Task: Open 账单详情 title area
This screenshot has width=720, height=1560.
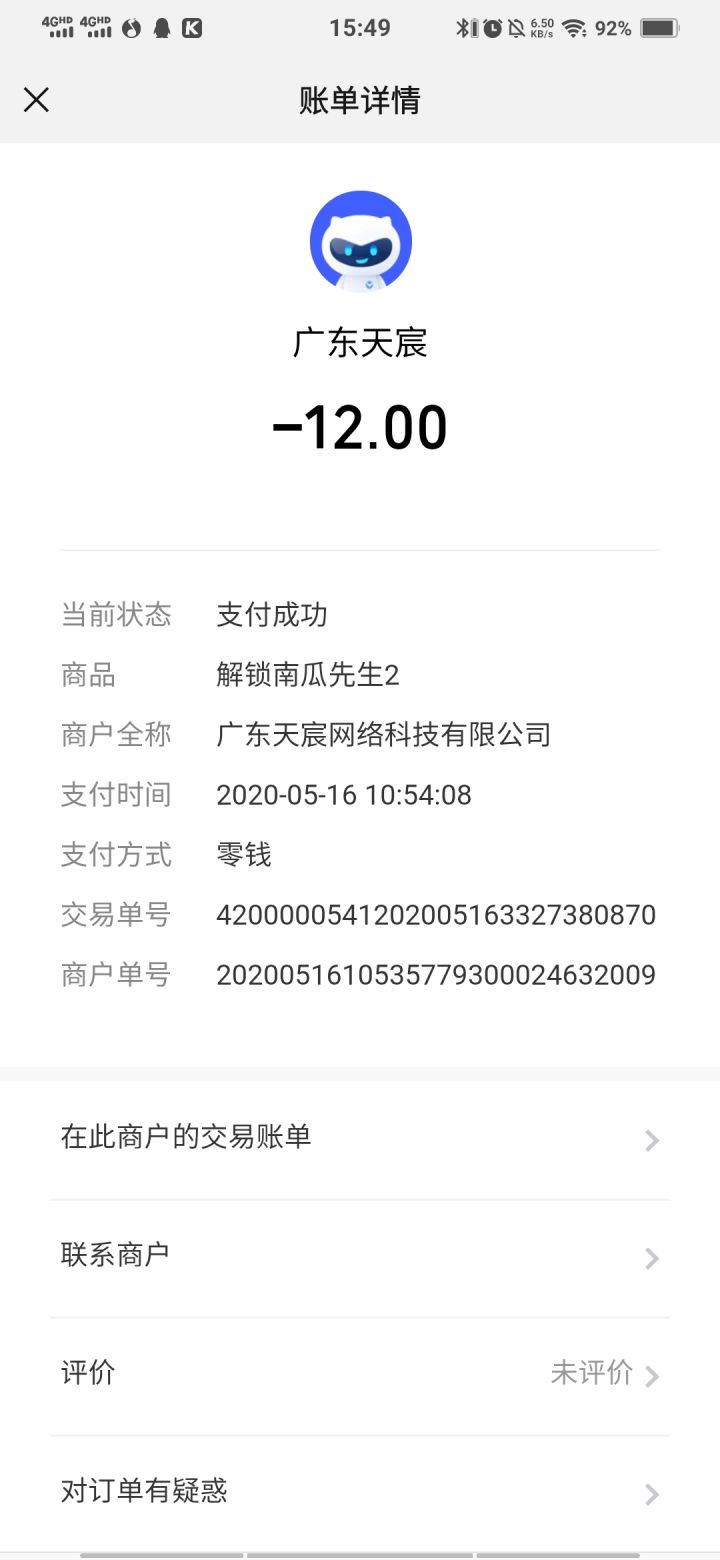Action: 360,100
